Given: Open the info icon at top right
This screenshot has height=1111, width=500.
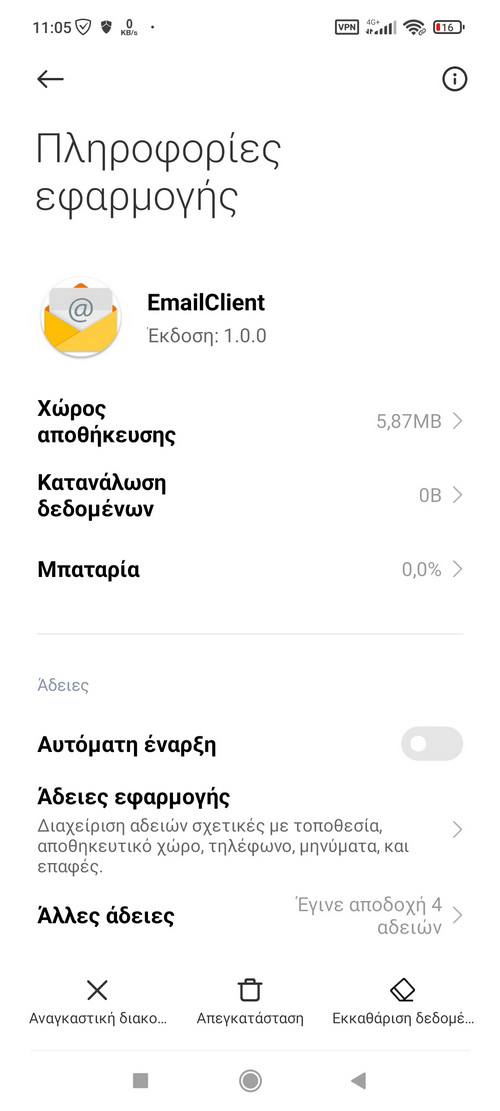Looking at the screenshot, I should coord(455,79).
